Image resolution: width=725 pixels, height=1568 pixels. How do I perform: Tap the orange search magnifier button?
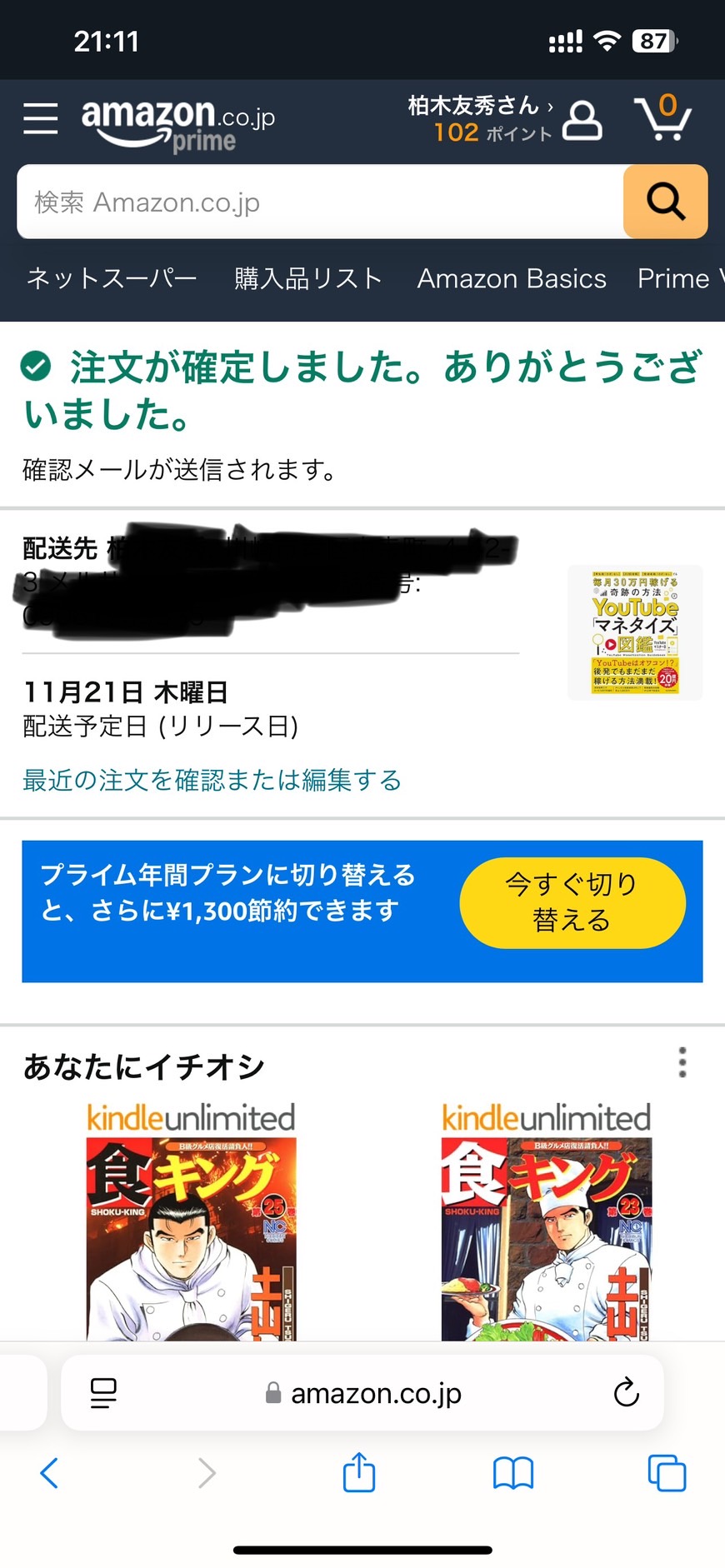coord(665,202)
